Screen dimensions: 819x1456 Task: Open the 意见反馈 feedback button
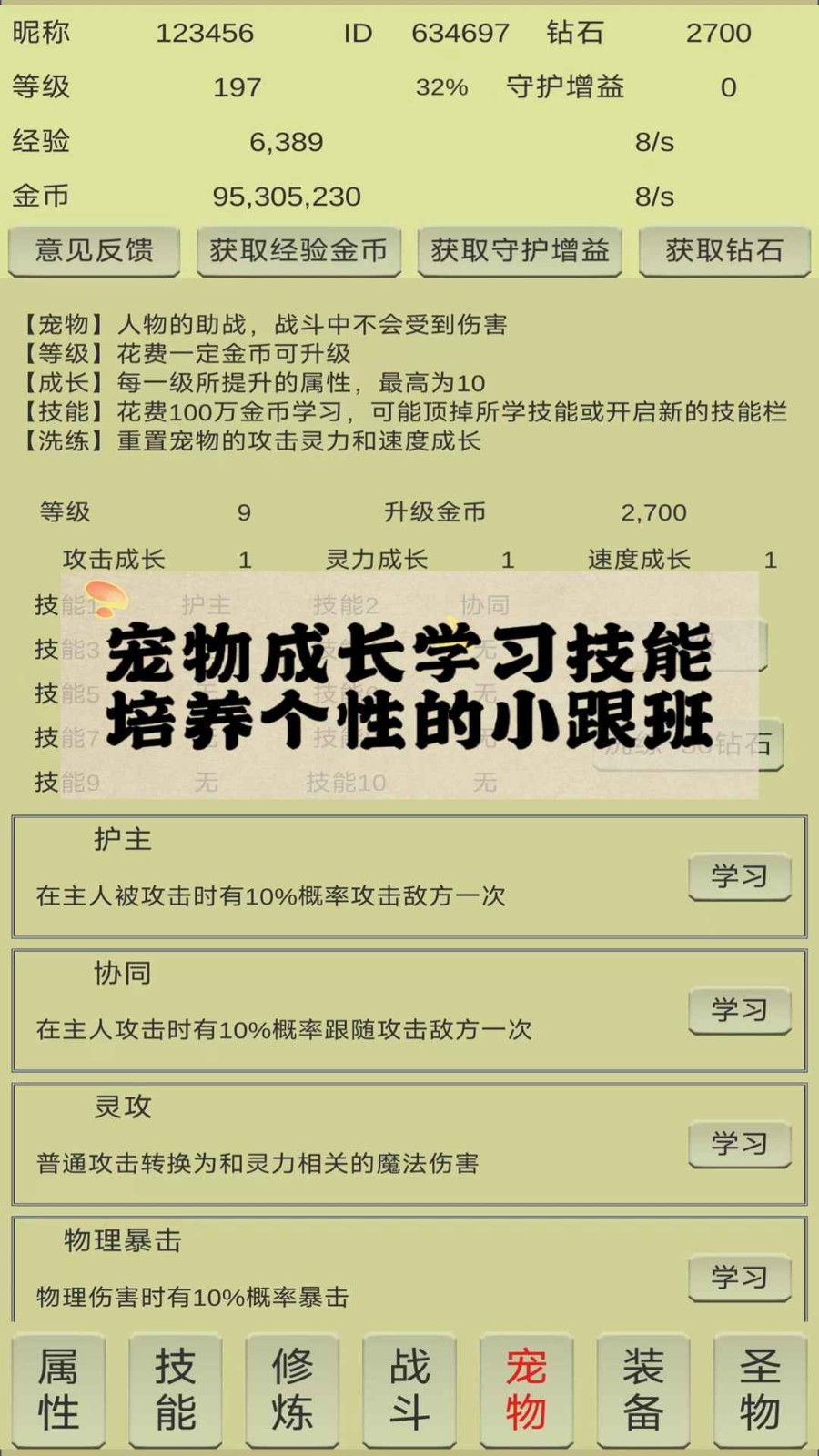click(94, 250)
